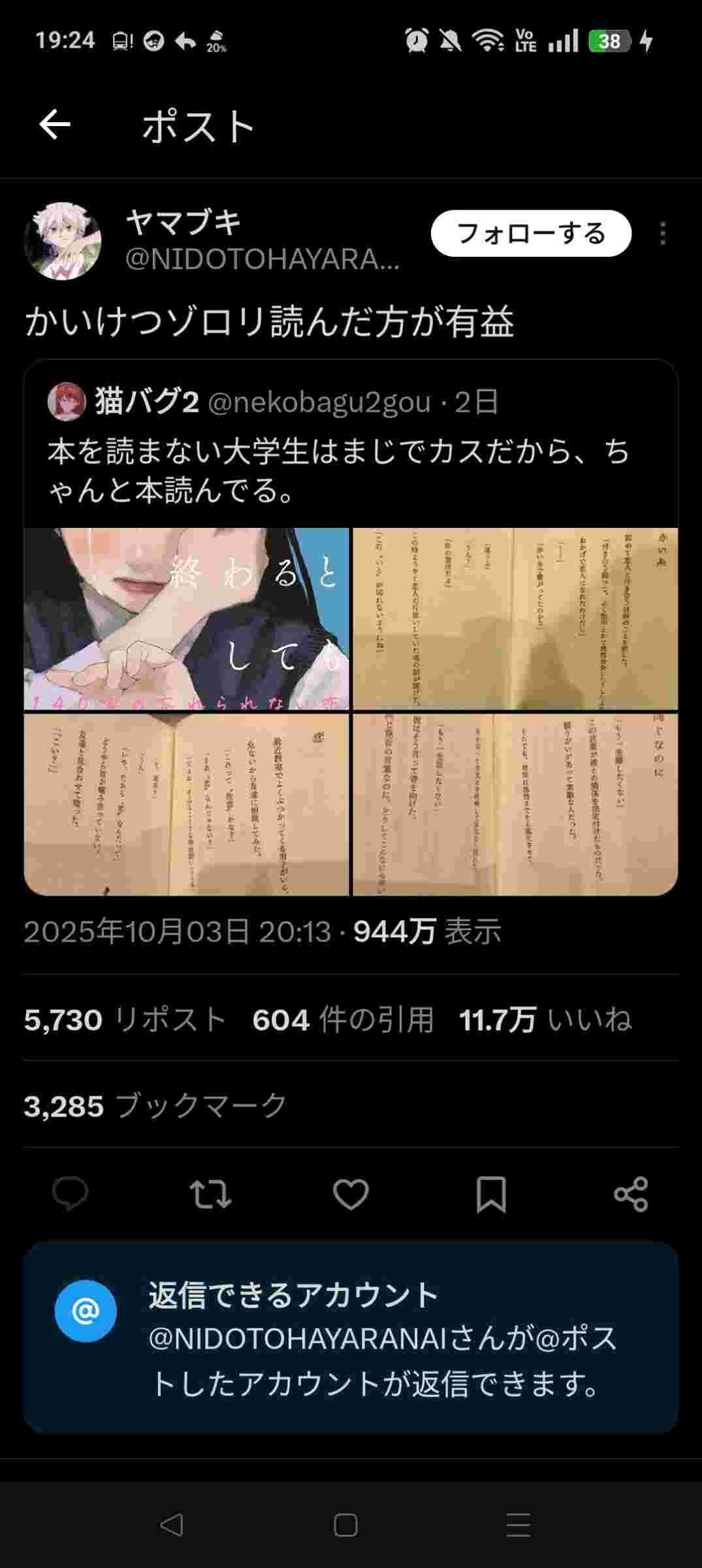View the top-right book page photo

[515, 619]
